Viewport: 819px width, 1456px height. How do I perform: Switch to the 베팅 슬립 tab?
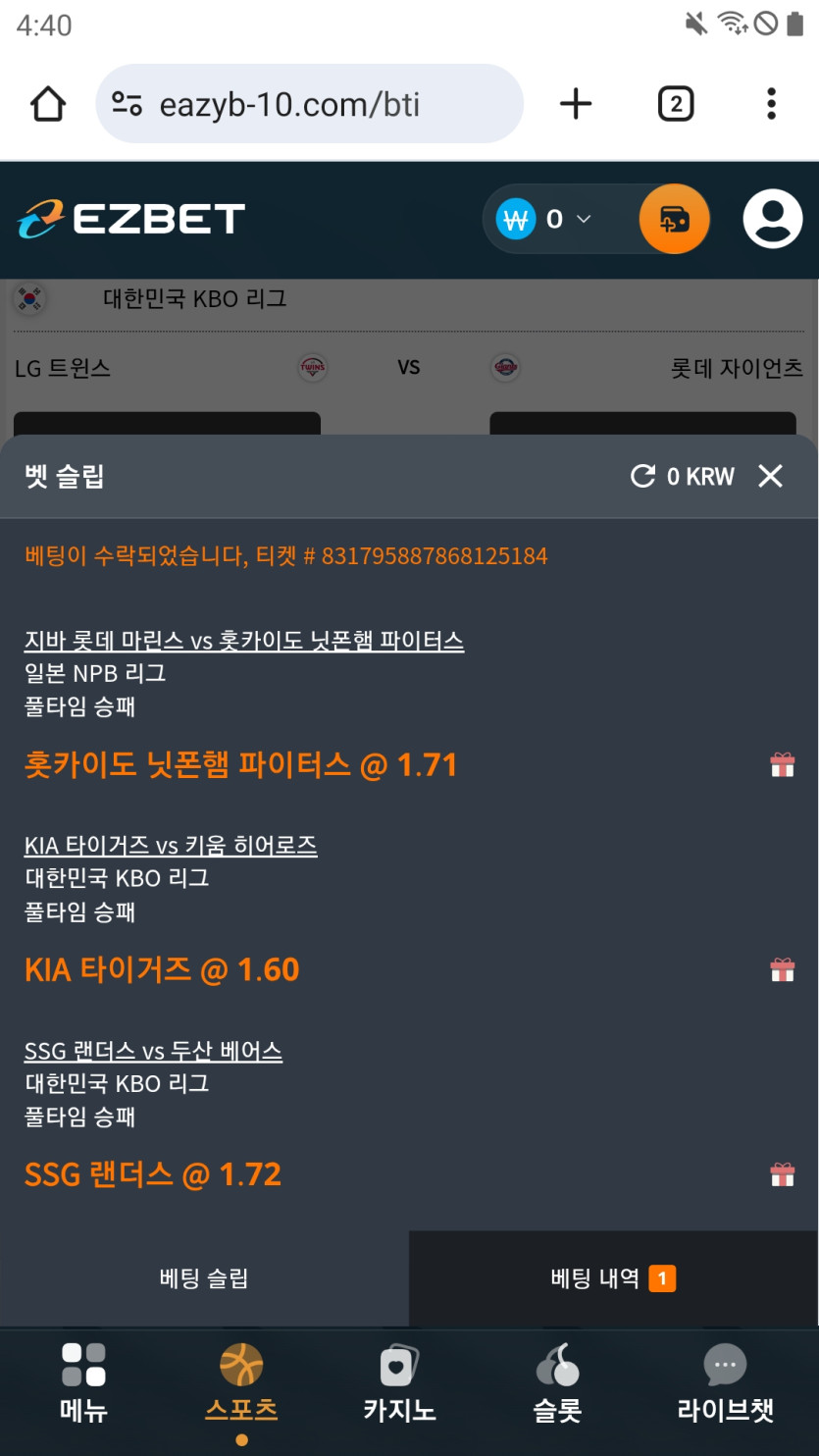pos(204,1278)
